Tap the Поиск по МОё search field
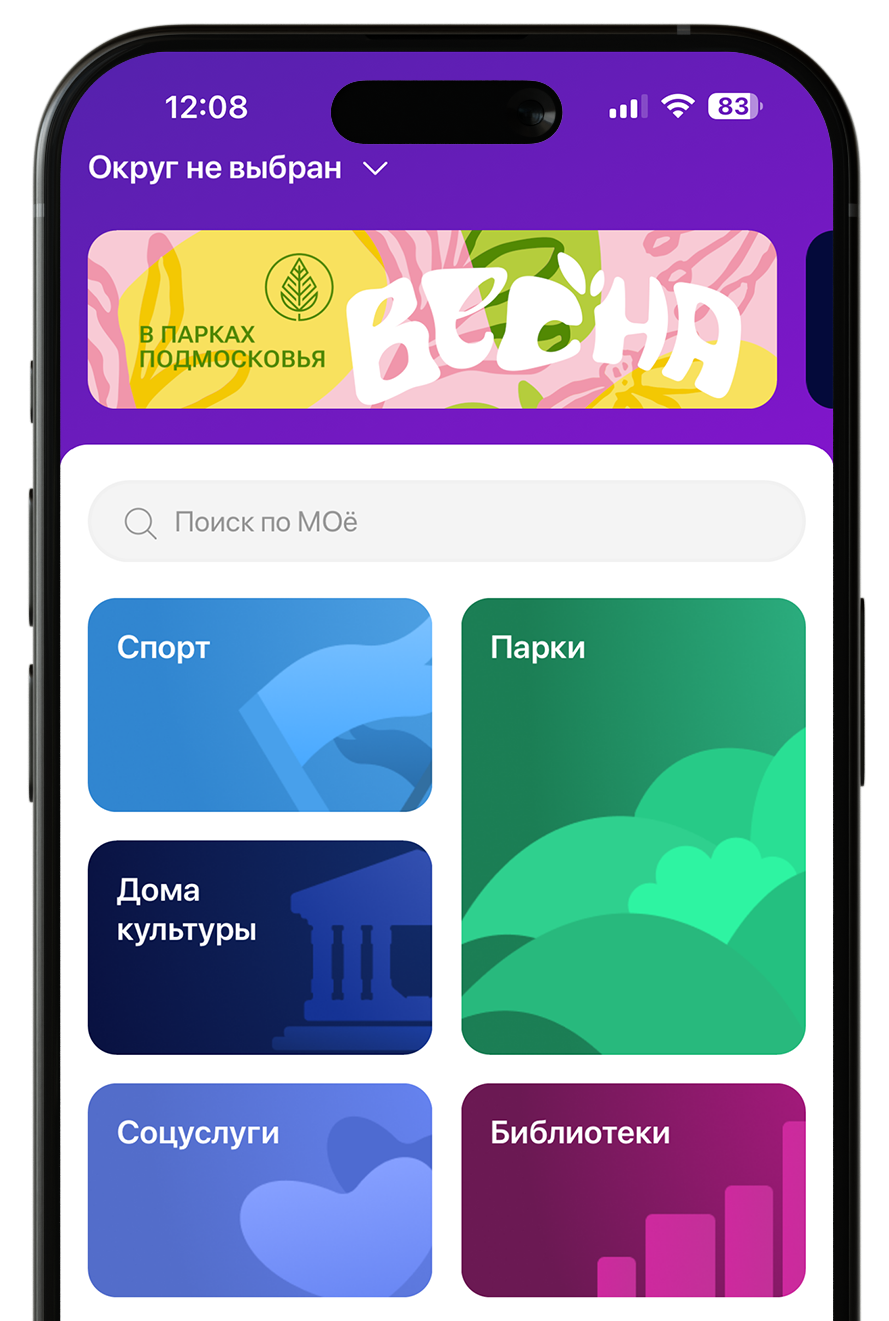 [x=446, y=521]
